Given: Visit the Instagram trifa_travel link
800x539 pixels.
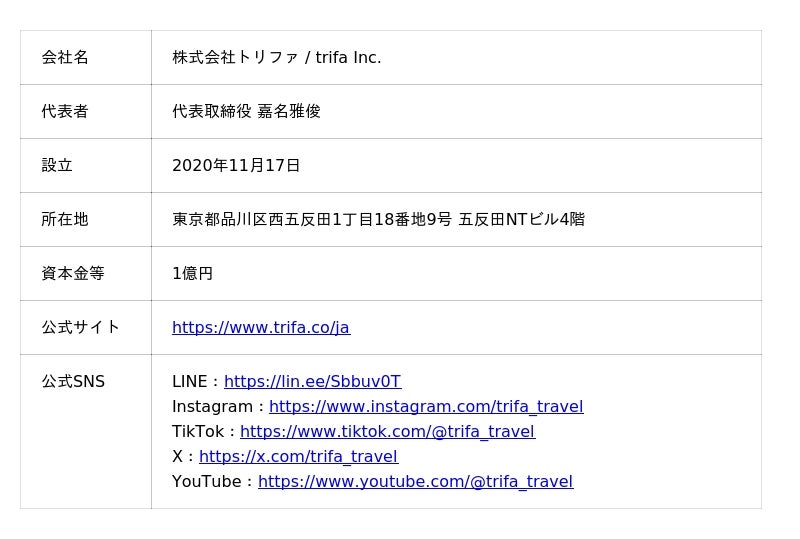Looking at the screenshot, I should tap(425, 406).
